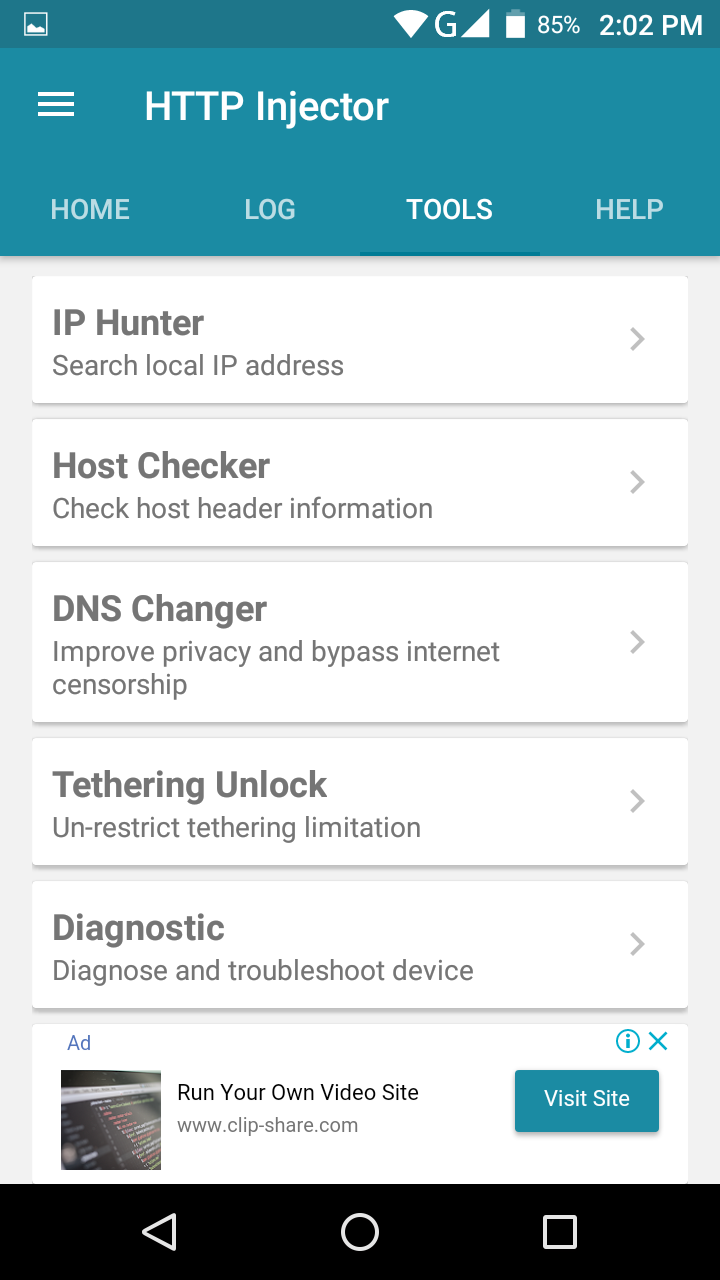This screenshot has width=720, height=1280.
Task: Select the Tools tab
Action: pyautogui.click(x=449, y=209)
